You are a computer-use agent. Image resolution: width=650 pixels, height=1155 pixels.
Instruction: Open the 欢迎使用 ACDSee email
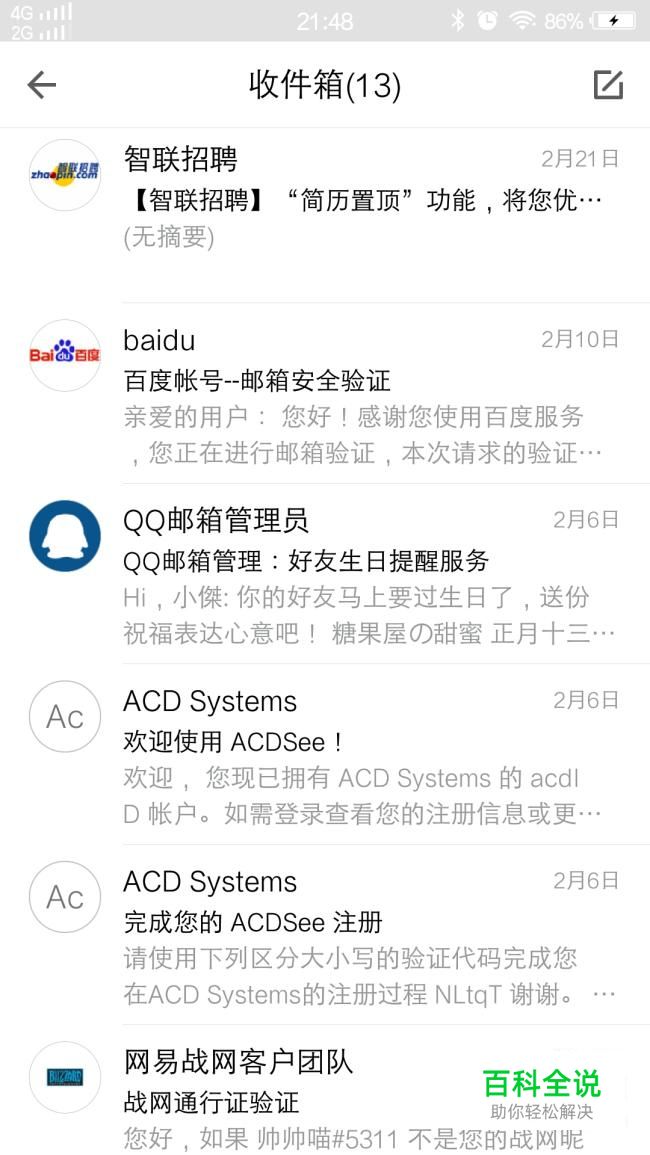pyautogui.click(x=325, y=754)
